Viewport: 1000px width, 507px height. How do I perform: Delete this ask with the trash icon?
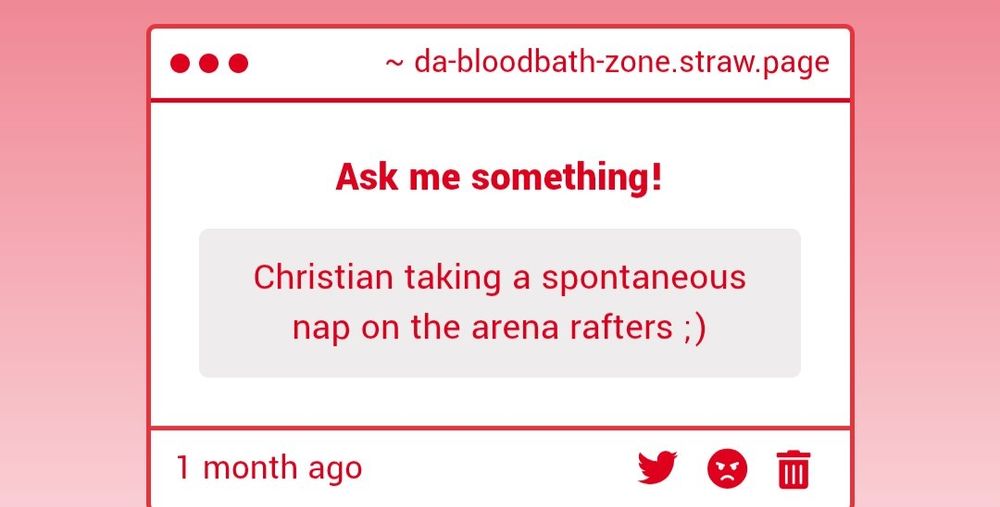click(794, 468)
